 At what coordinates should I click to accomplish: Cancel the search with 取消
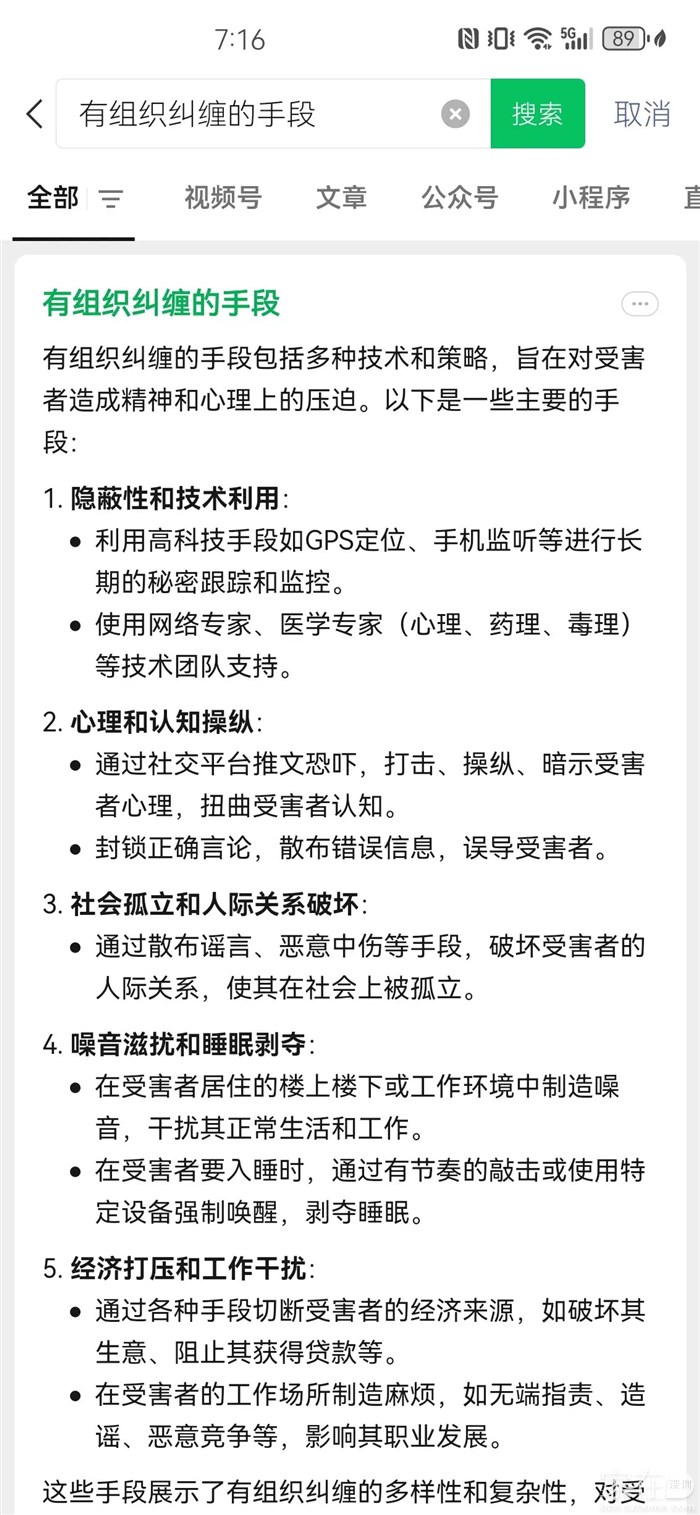[641, 114]
